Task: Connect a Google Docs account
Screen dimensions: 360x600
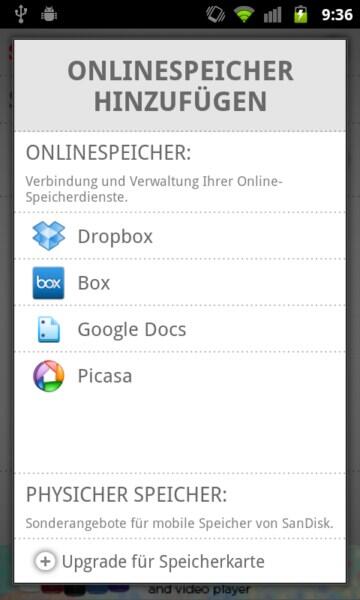Action: (x=180, y=329)
